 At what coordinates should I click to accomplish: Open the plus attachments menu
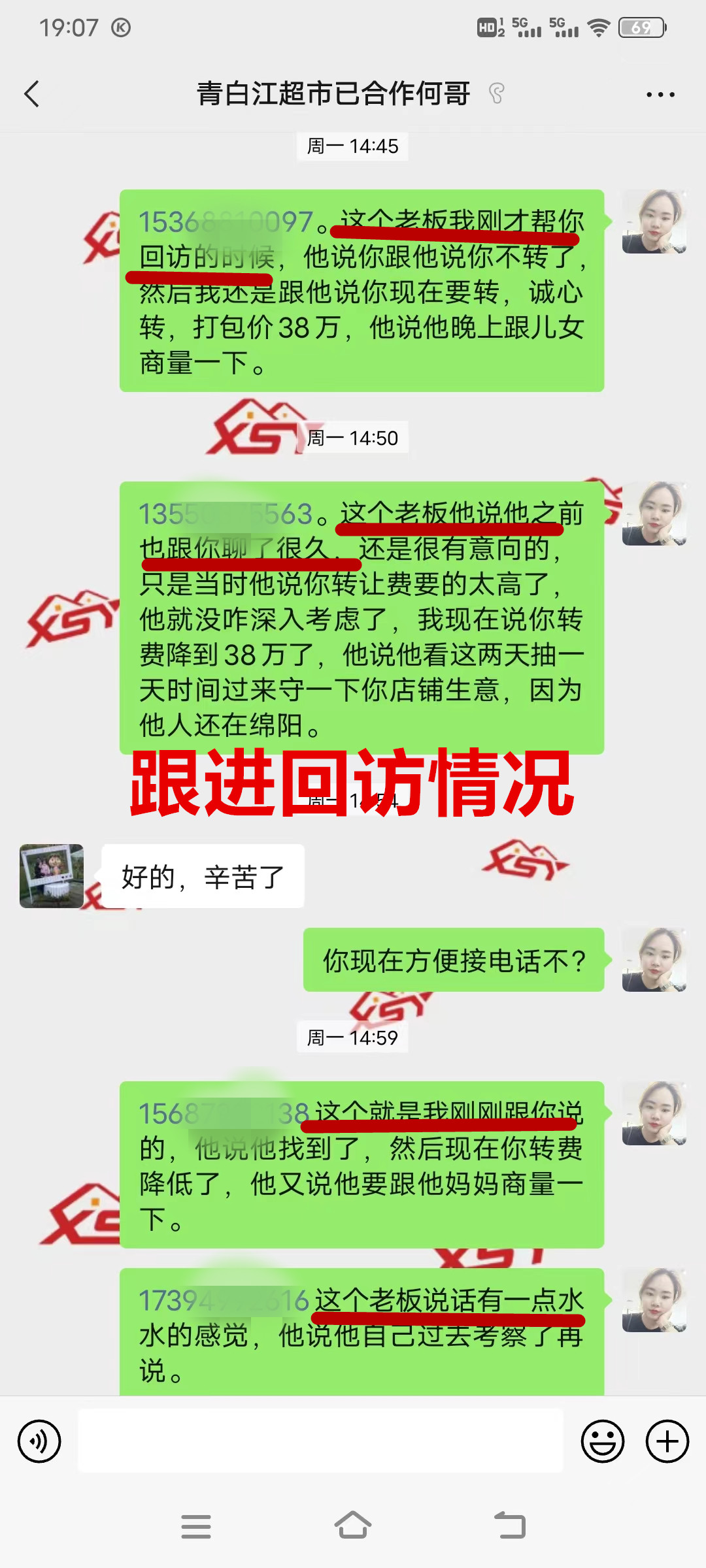click(667, 1441)
